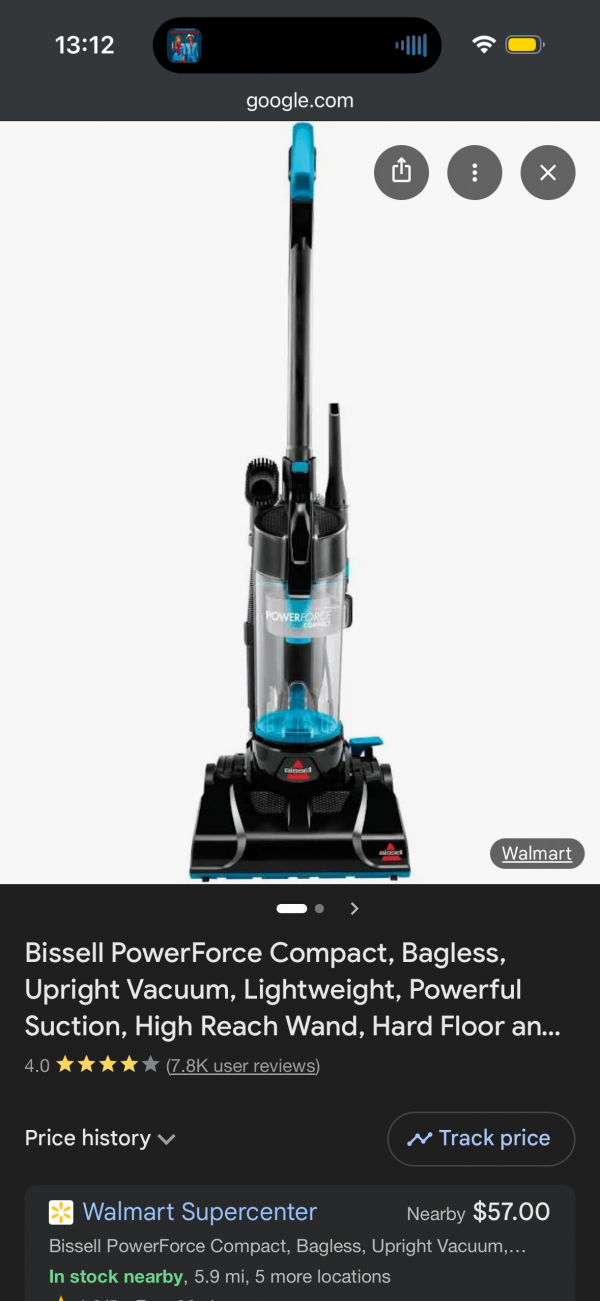Close the product image viewer

click(547, 173)
